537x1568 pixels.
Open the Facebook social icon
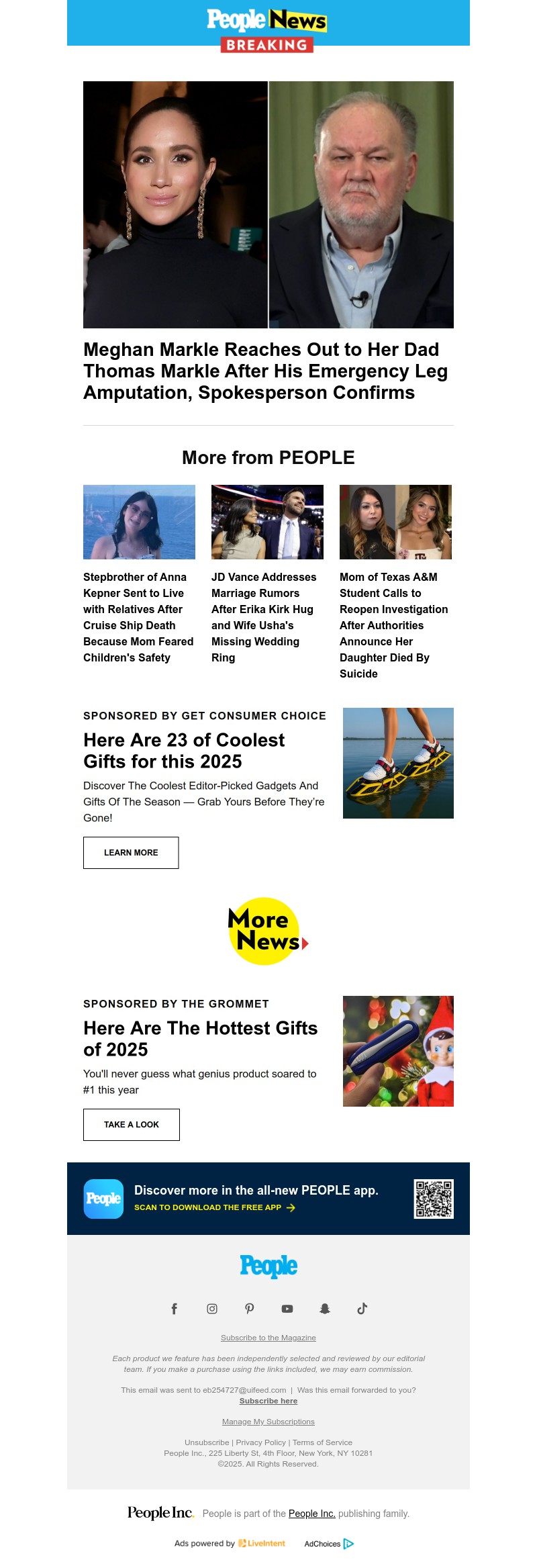175,1308
